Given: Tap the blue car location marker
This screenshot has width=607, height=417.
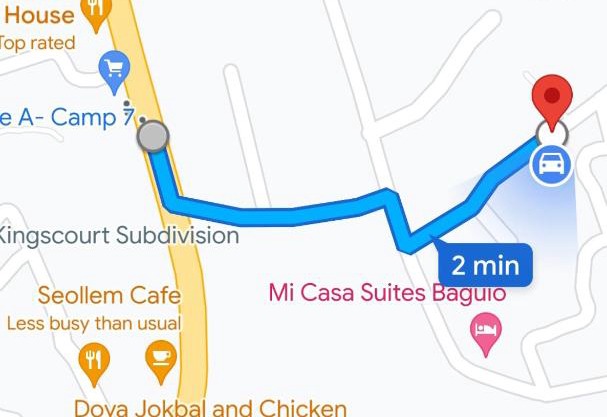Looking at the screenshot, I should pos(552,163).
